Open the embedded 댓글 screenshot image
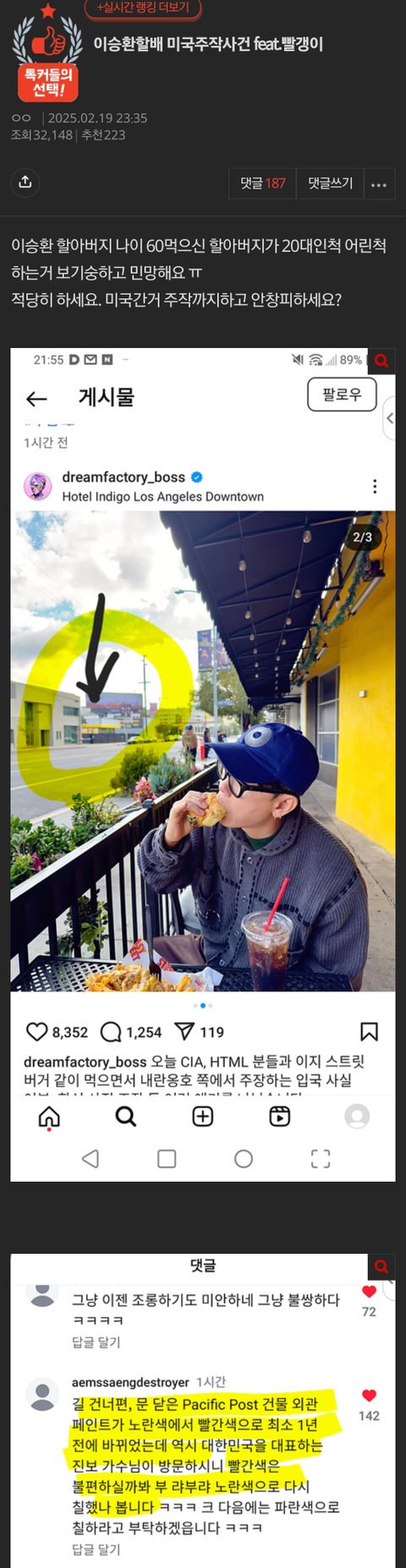The width and height of the screenshot is (406, 1568). (203, 1411)
